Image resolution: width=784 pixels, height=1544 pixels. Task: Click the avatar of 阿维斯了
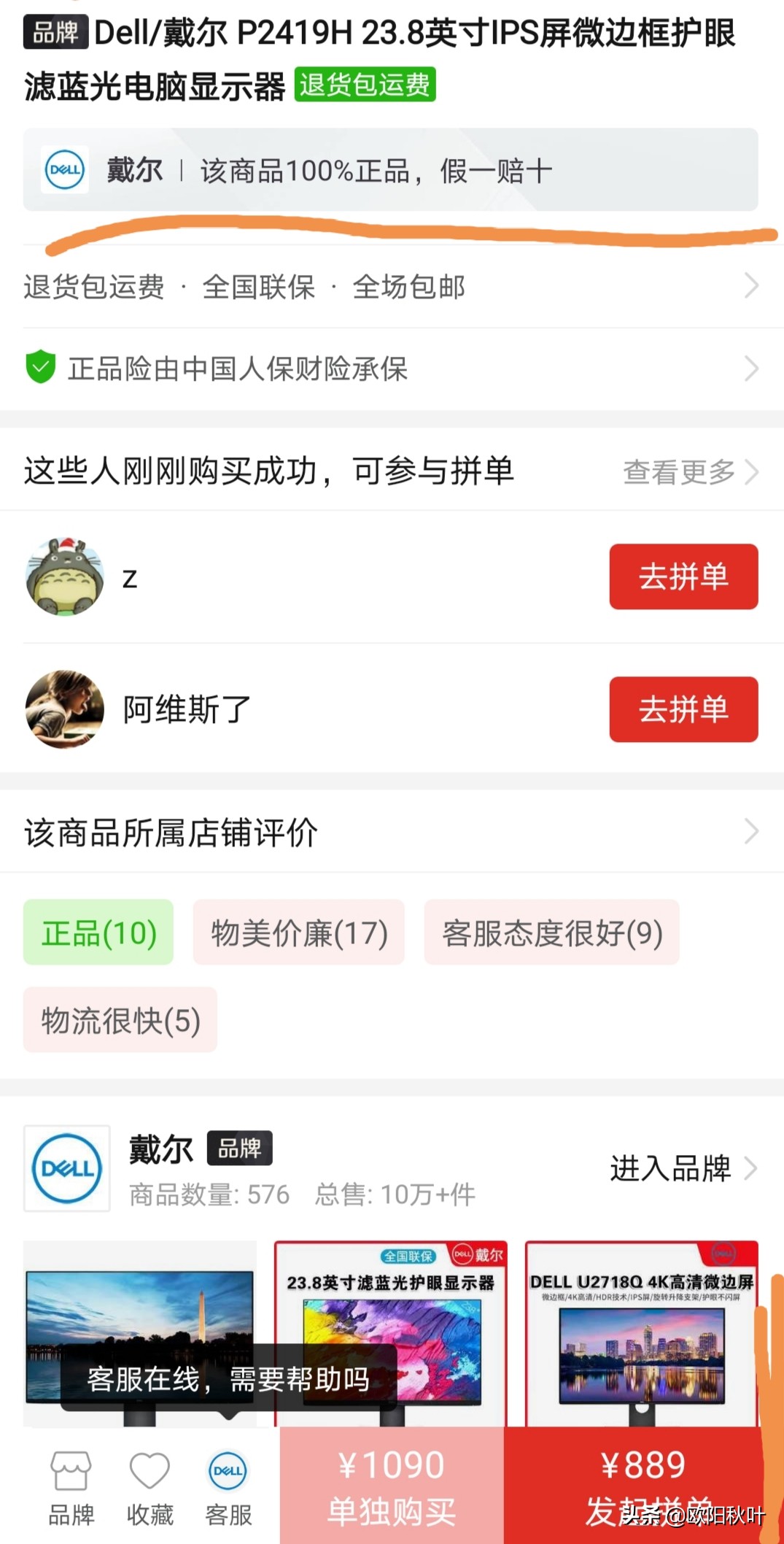65,709
